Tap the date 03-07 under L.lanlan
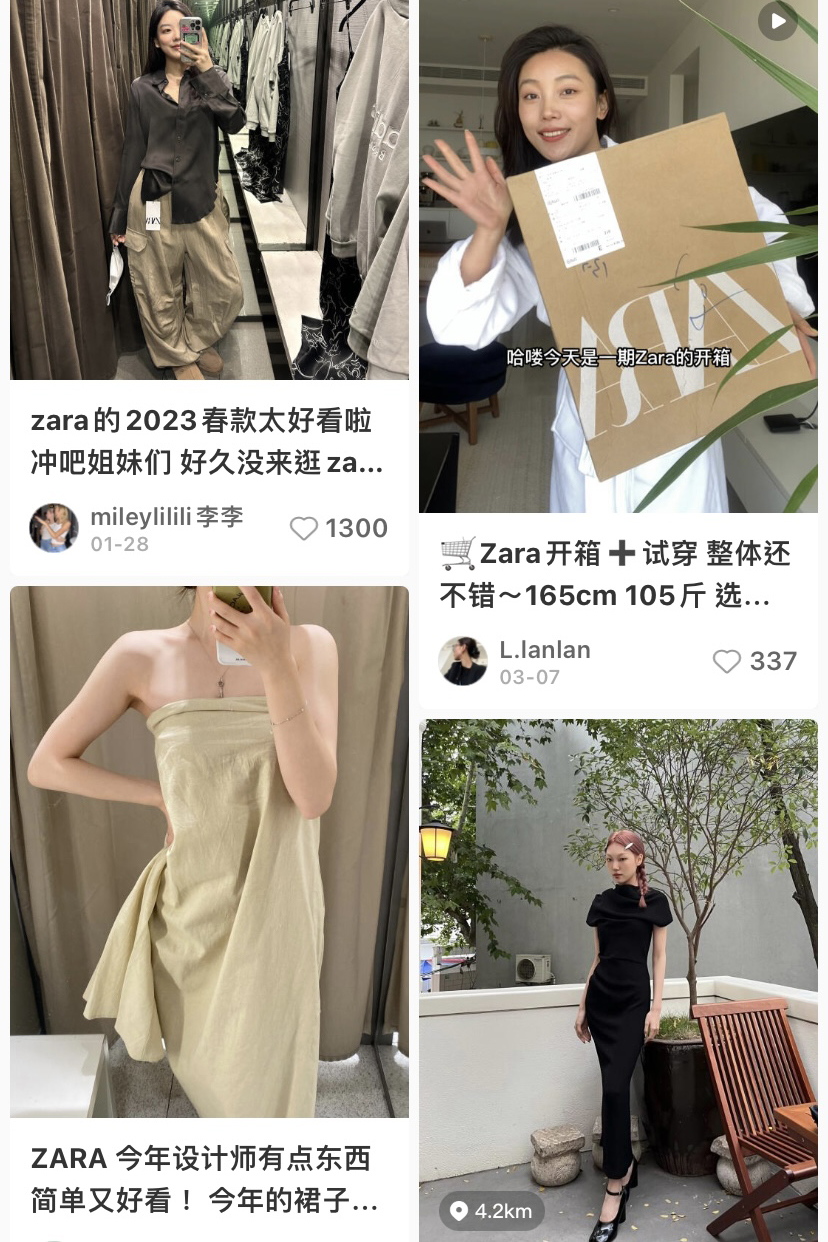 pos(529,677)
